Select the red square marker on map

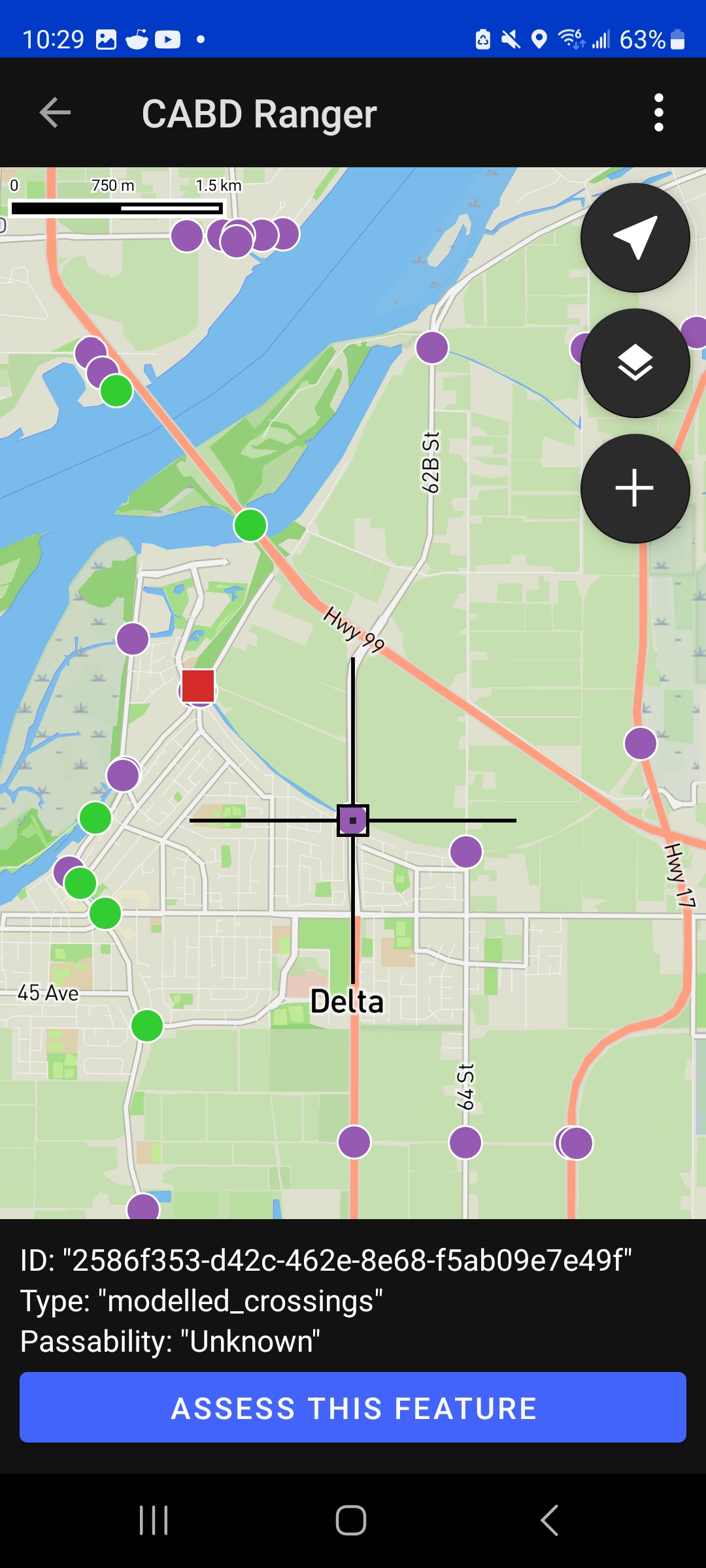(198, 686)
